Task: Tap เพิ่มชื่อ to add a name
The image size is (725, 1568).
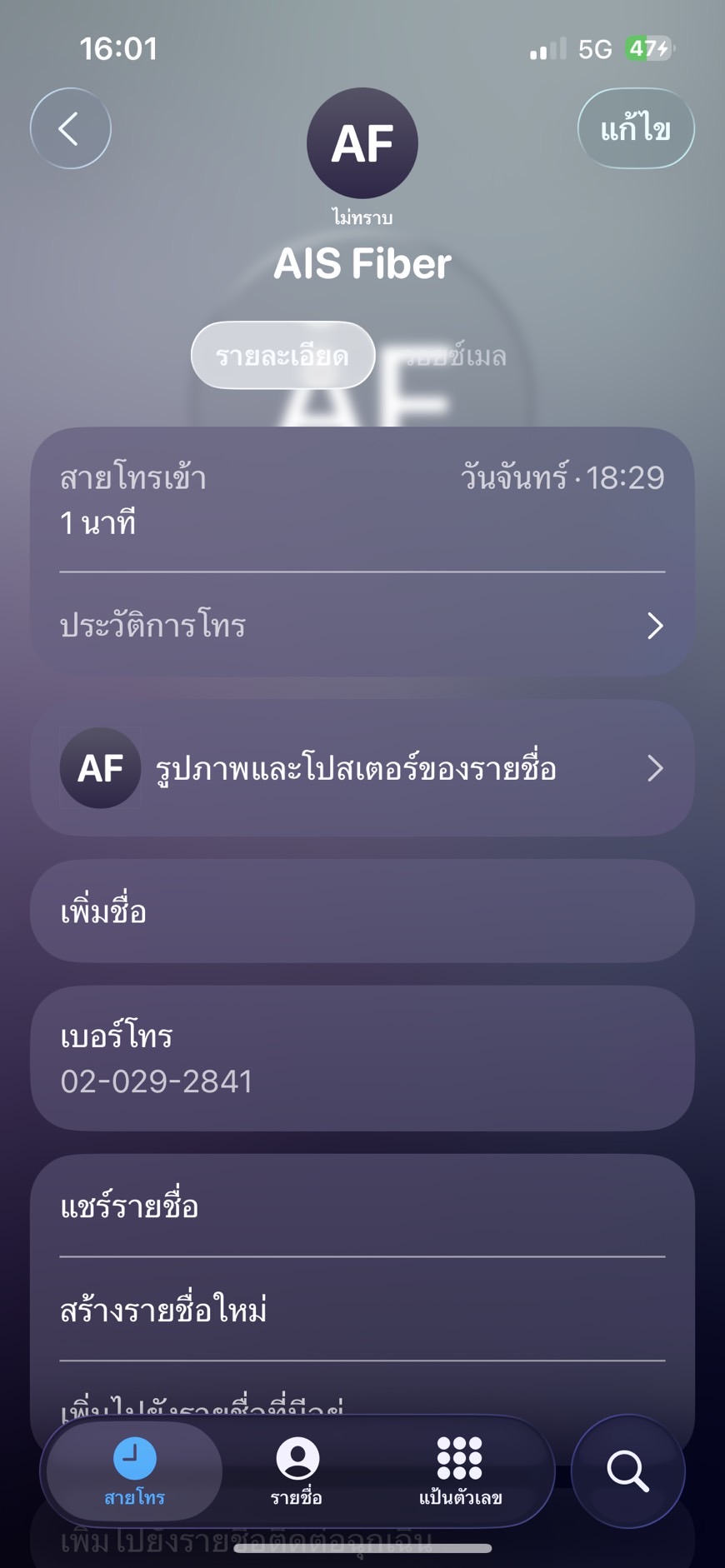Action: tap(362, 911)
